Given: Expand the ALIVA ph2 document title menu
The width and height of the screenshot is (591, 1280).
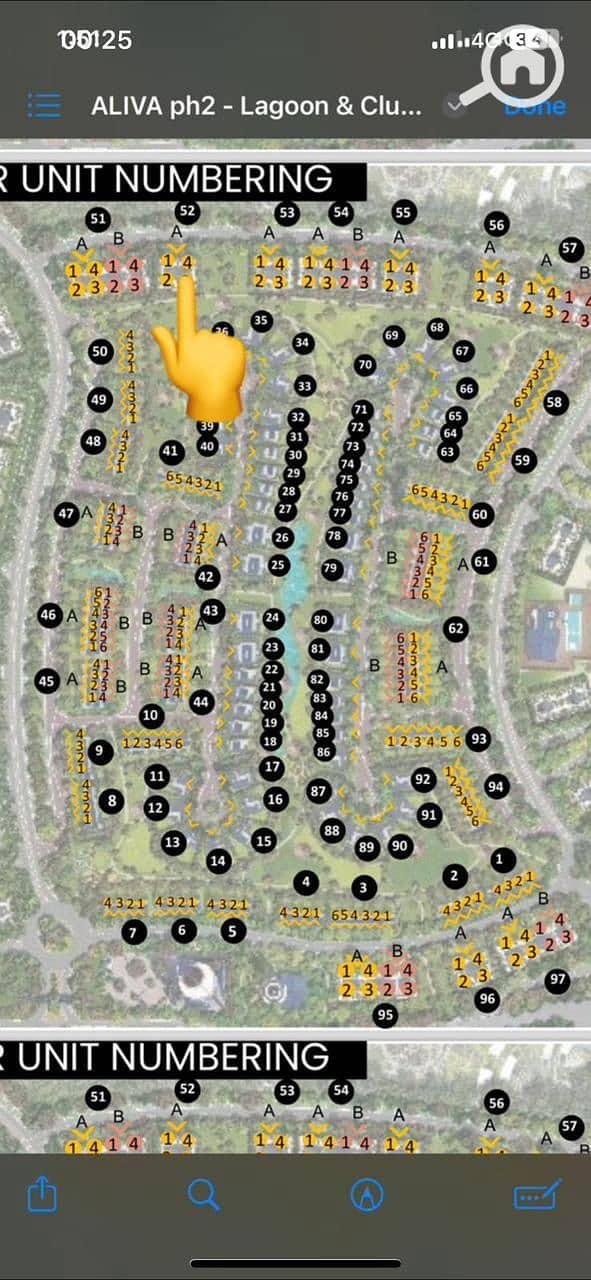Looking at the screenshot, I should click(x=455, y=106).
